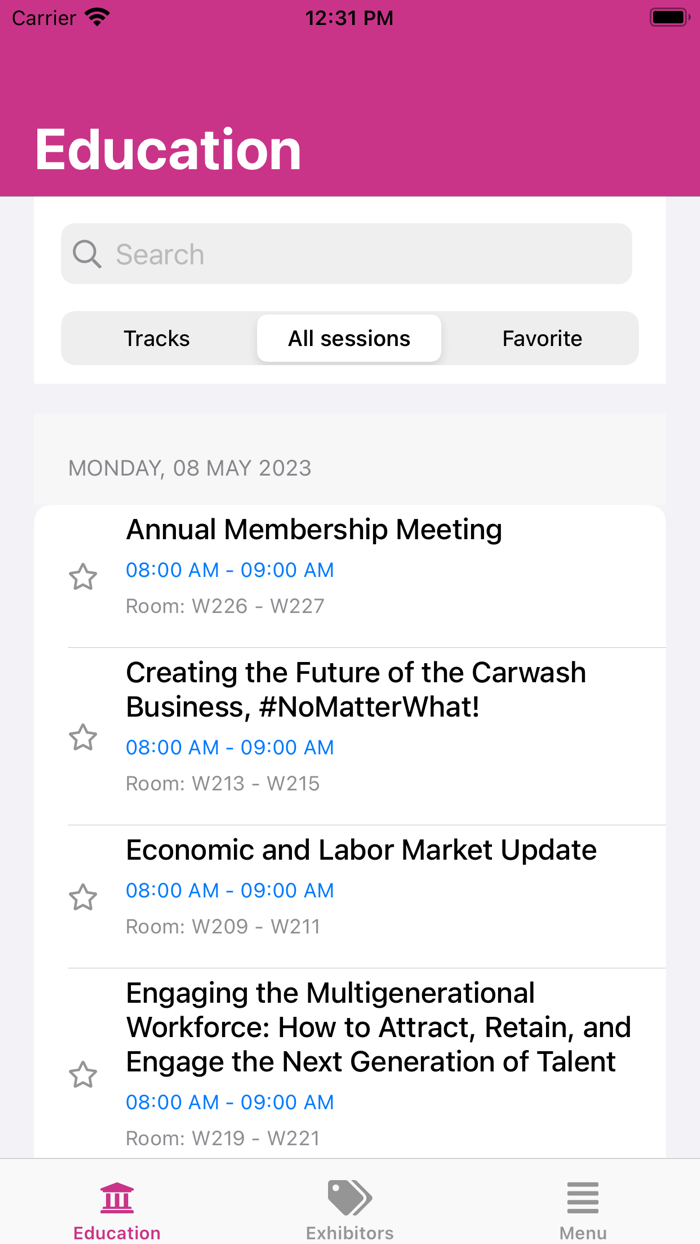Star Creating the Future of the Carwash session
This screenshot has width=700, height=1244.
(83, 737)
